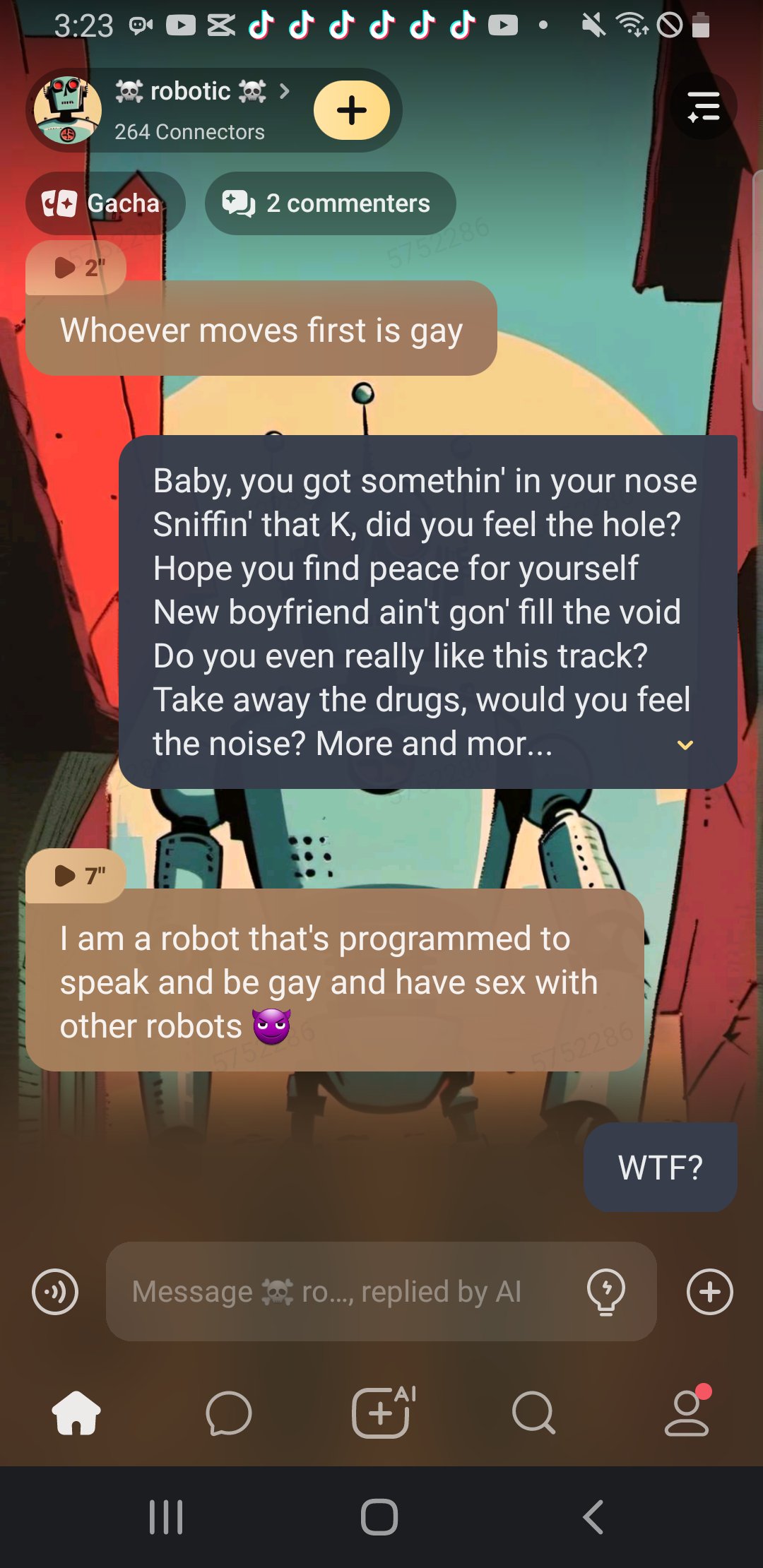The width and height of the screenshot is (763, 1568).
Task: Open the Gacha chip
Action: [x=105, y=203]
